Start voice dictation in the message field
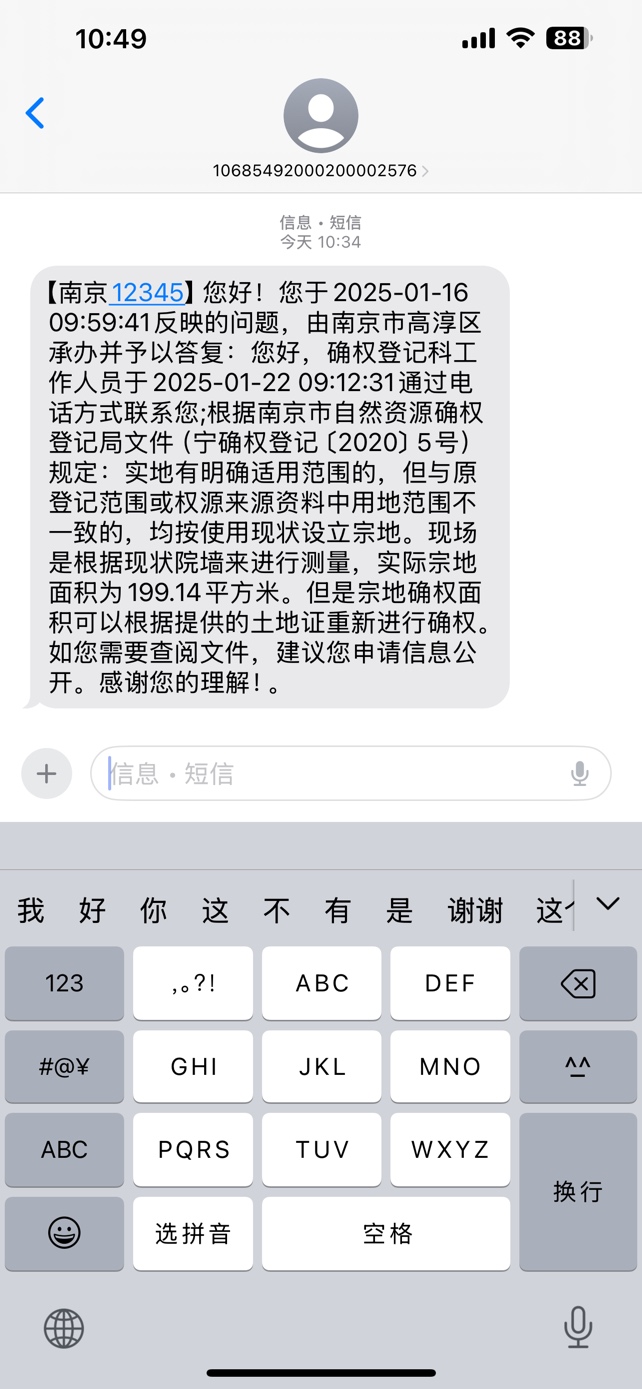Viewport: 642px width, 1389px height. click(x=579, y=773)
